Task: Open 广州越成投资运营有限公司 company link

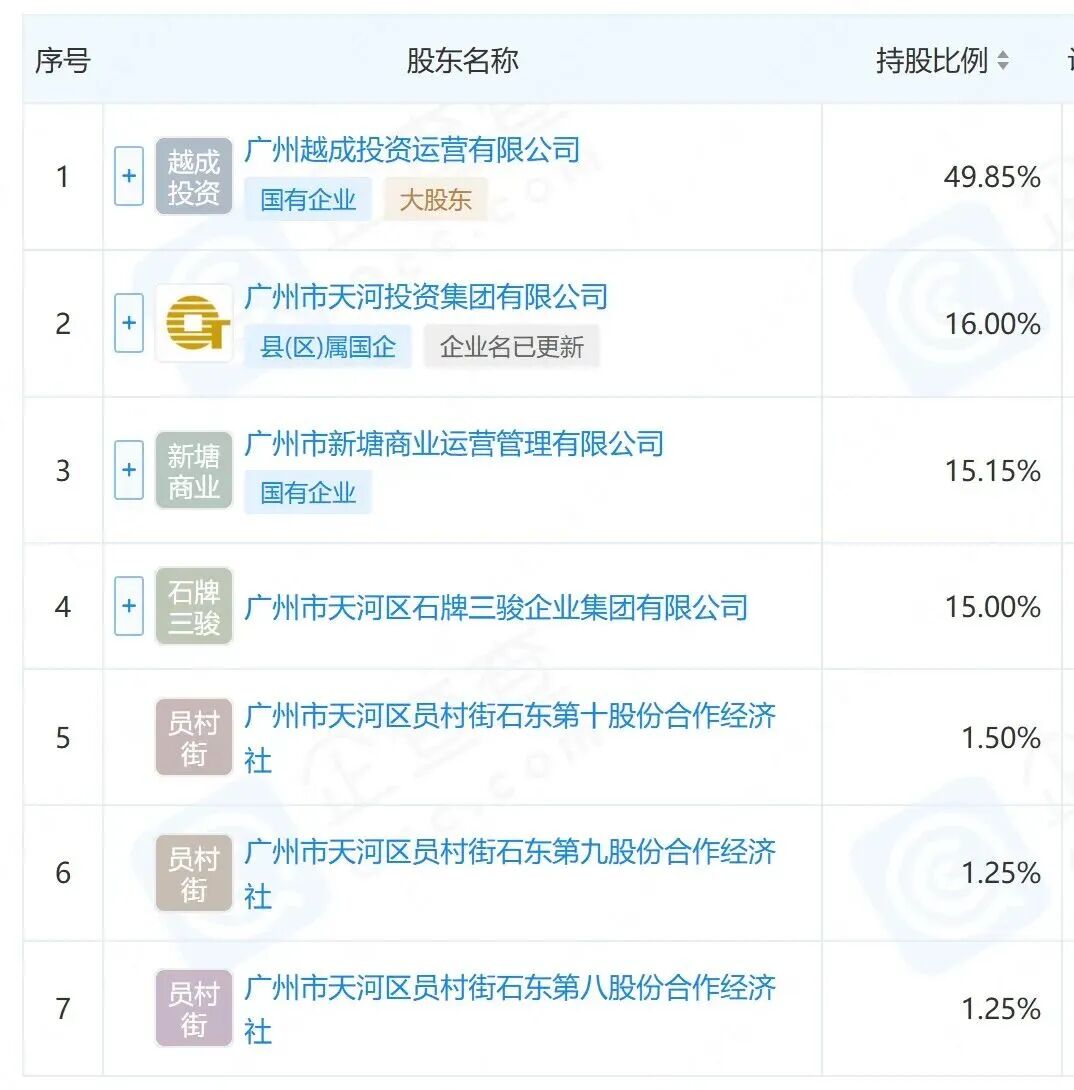Action: (x=412, y=151)
